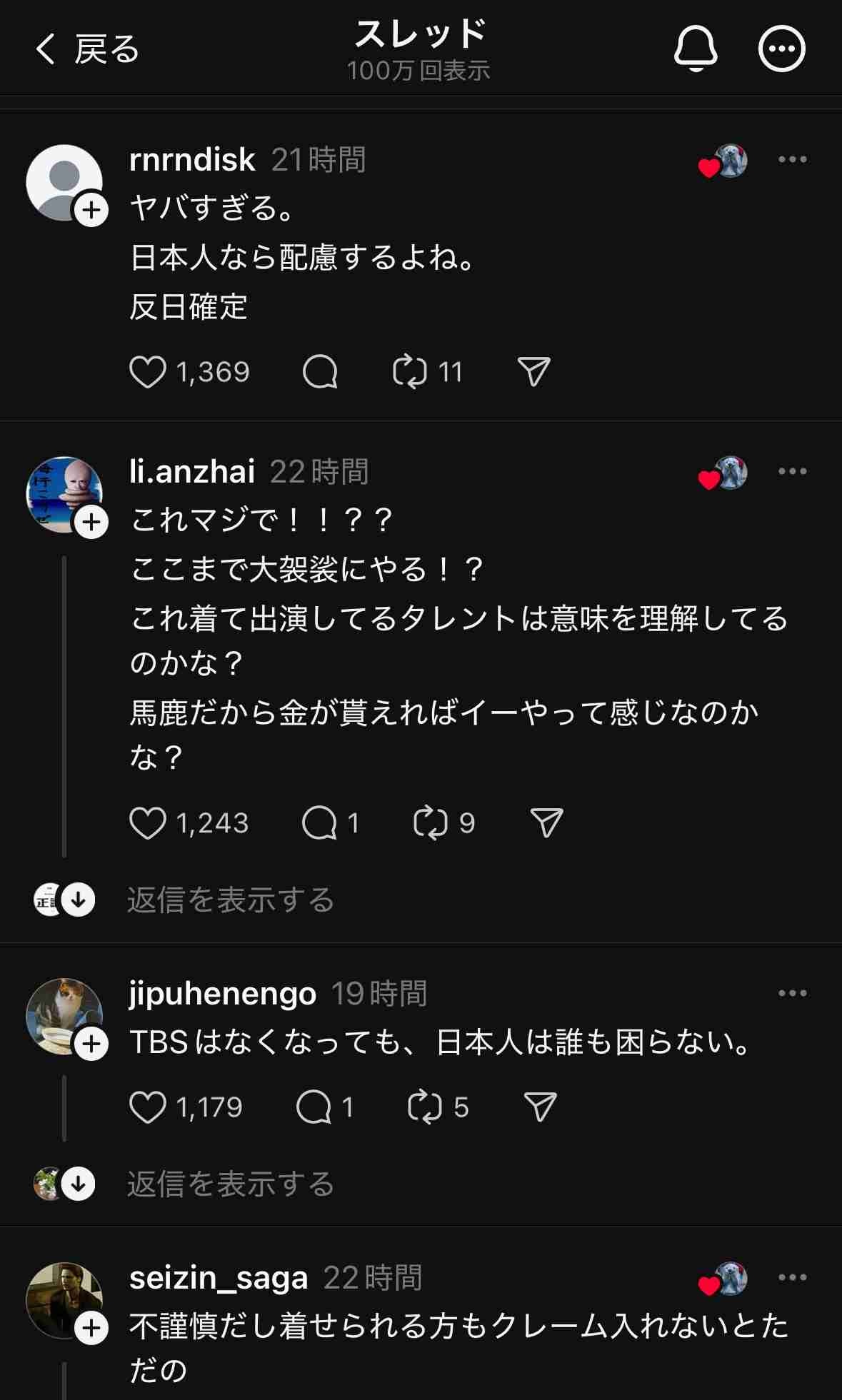Comment on rnrndisk's reply
Image resolution: width=842 pixels, height=1400 pixels.
(x=319, y=372)
